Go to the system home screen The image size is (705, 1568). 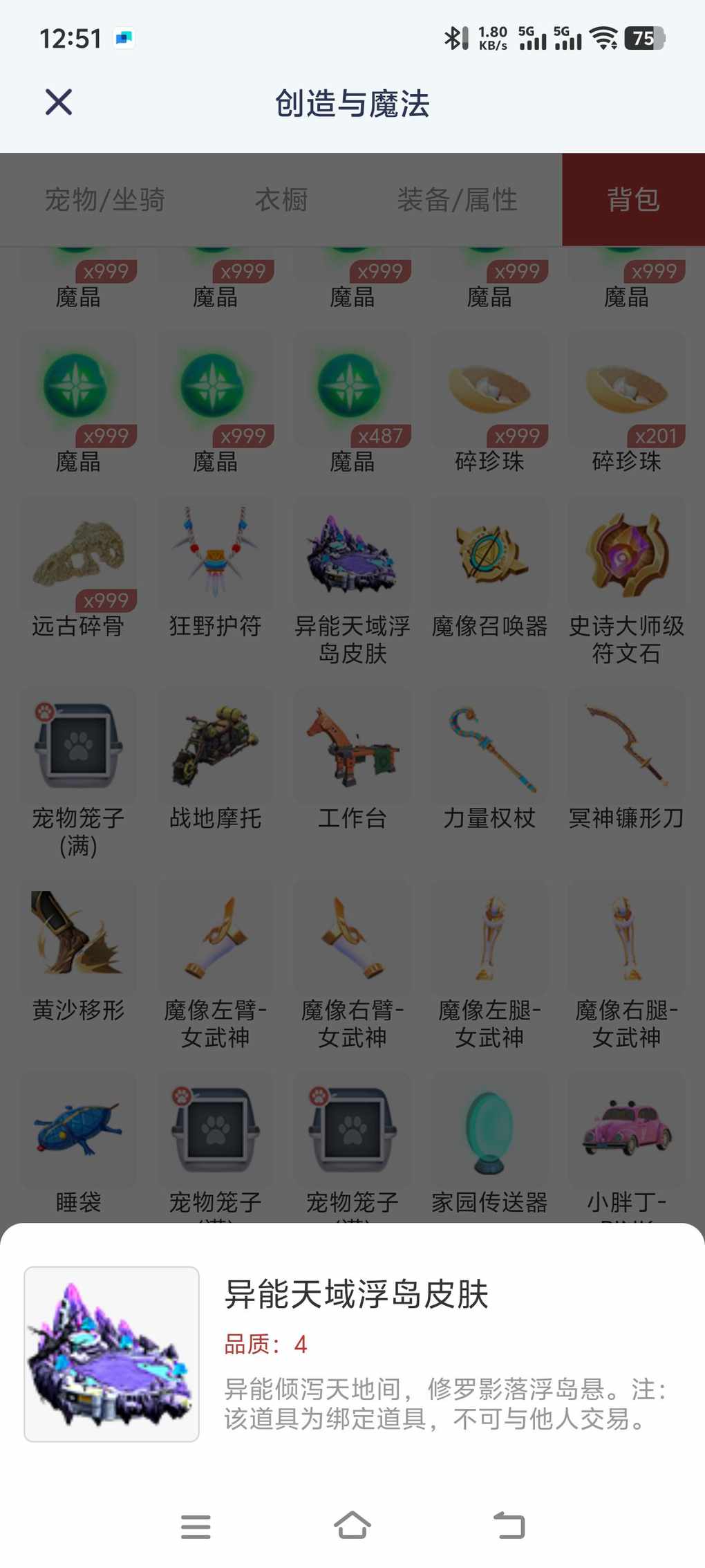point(352,1525)
